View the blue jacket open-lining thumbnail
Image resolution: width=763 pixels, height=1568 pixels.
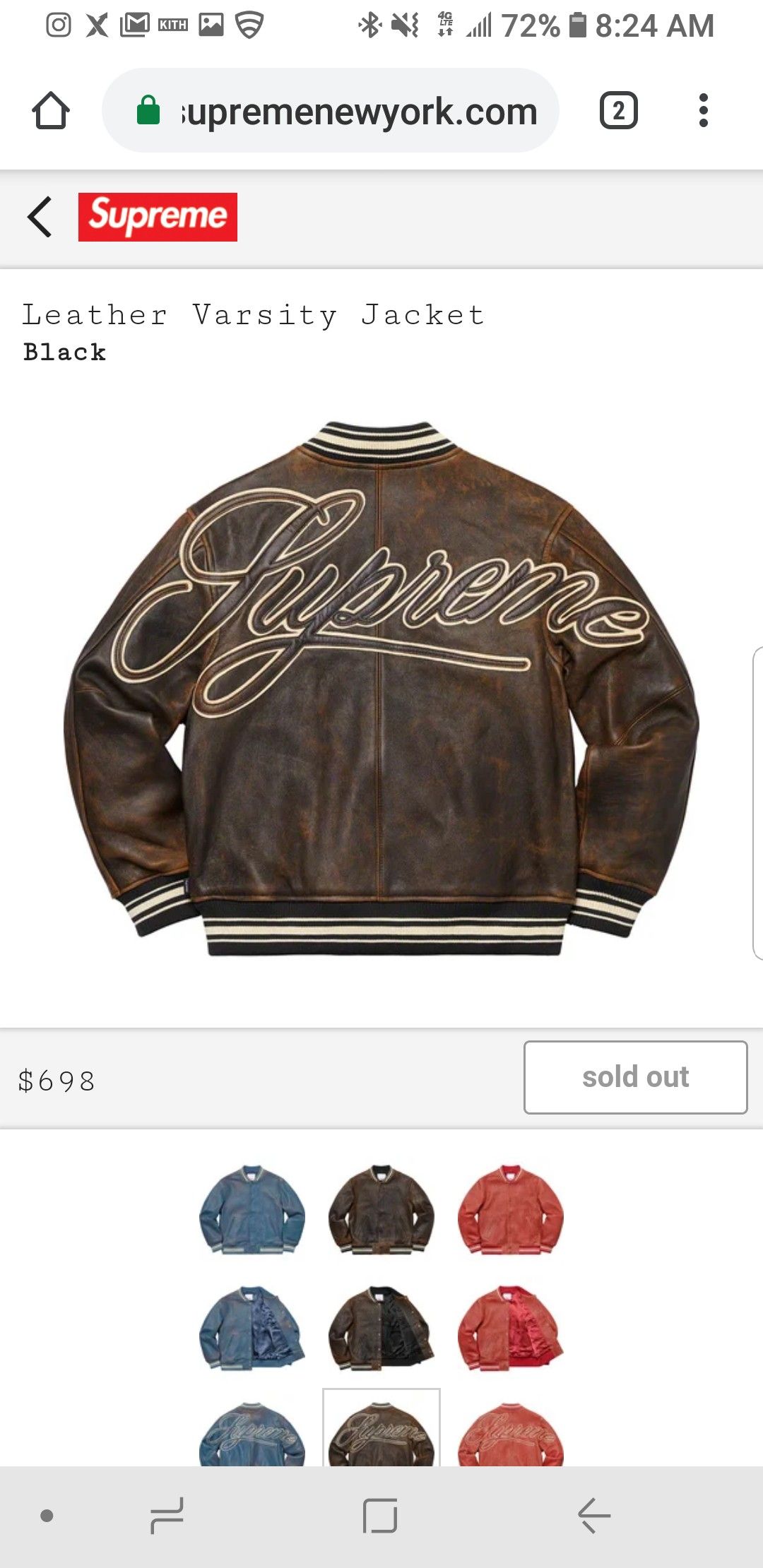click(252, 1328)
